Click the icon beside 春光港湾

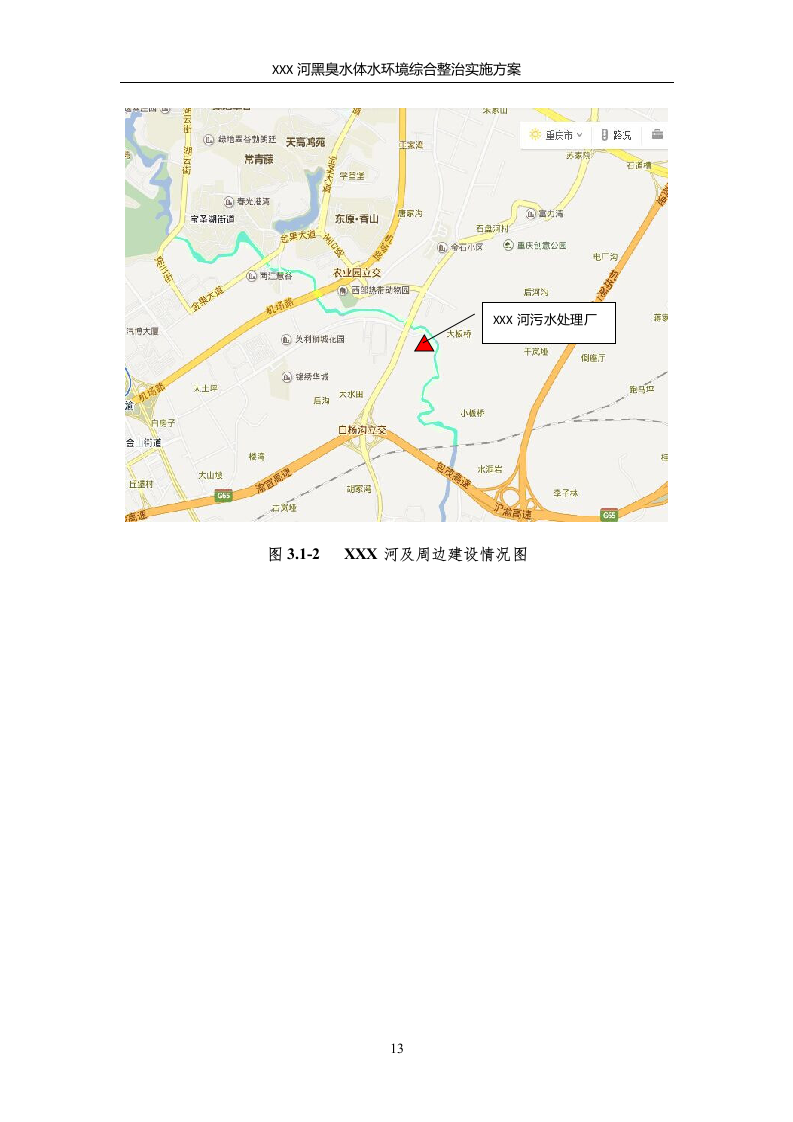coord(229,201)
